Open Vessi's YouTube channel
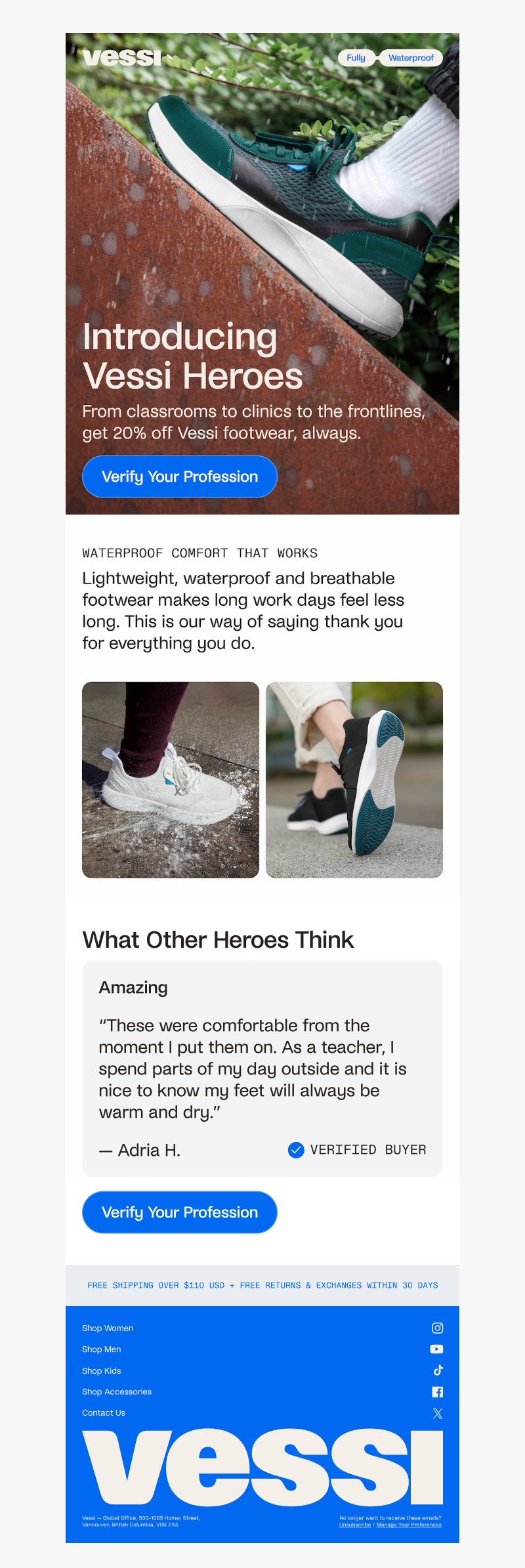 point(437,1349)
